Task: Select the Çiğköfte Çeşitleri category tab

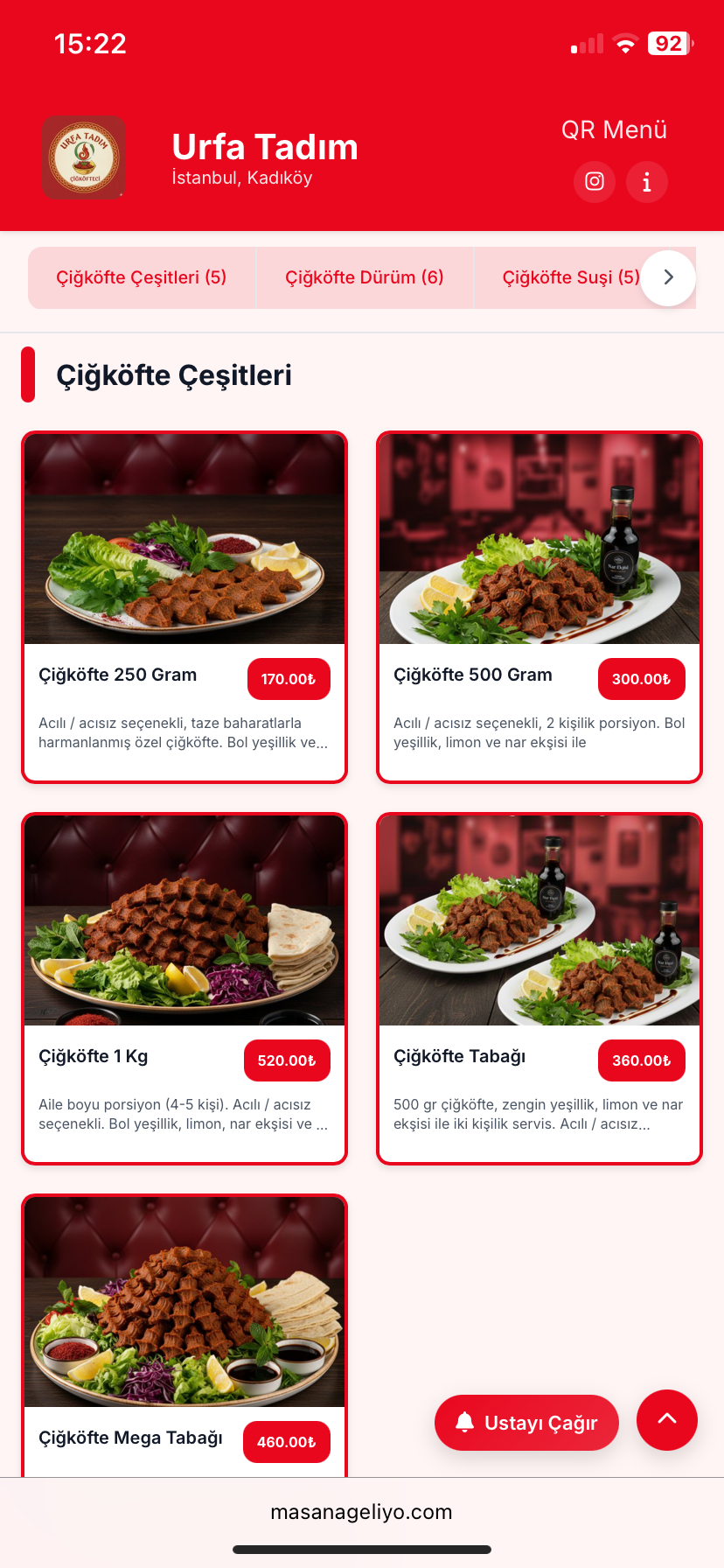Action: (x=142, y=277)
